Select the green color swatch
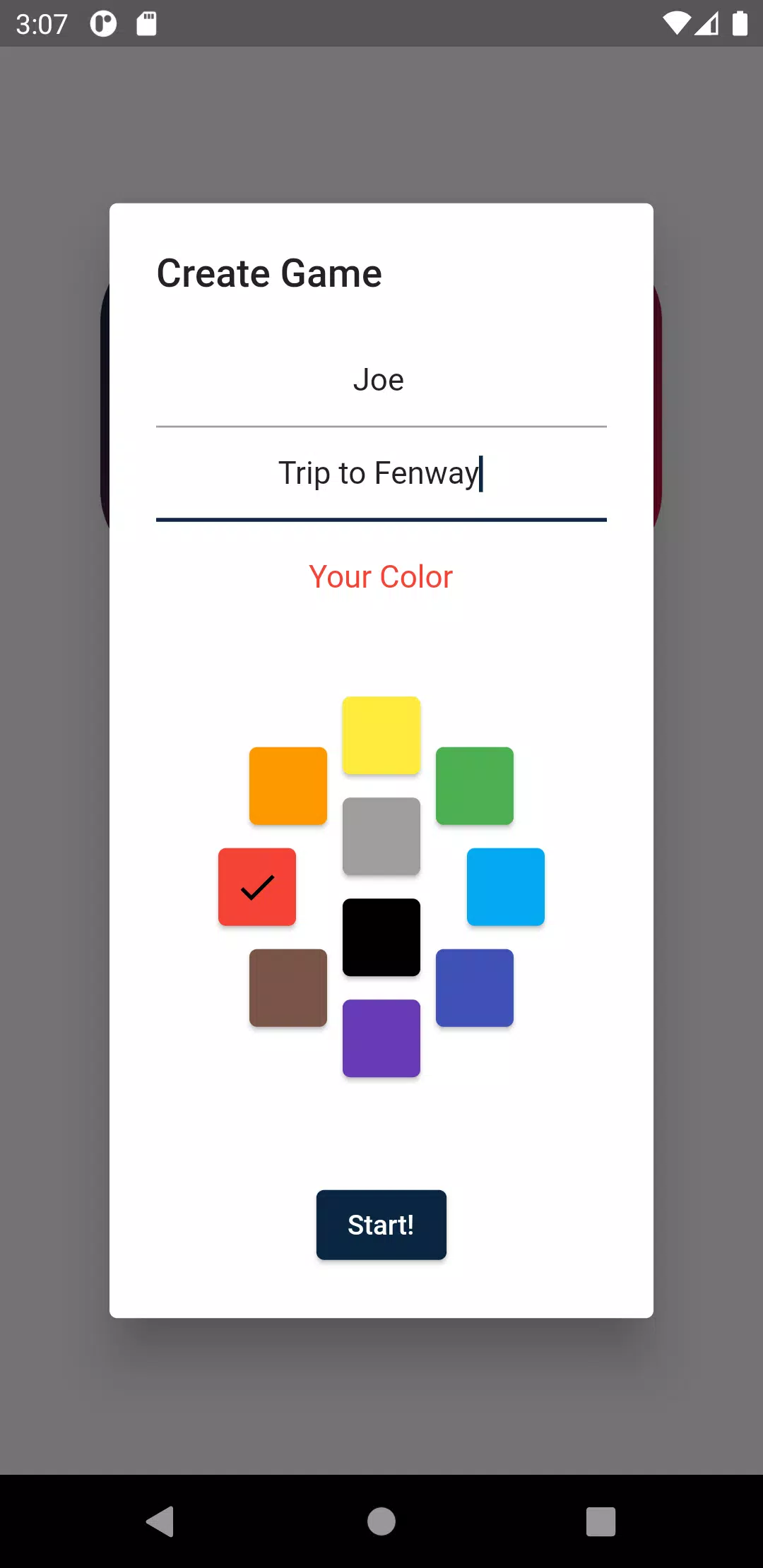Viewport: 763px width, 1568px height. (474, 785)
